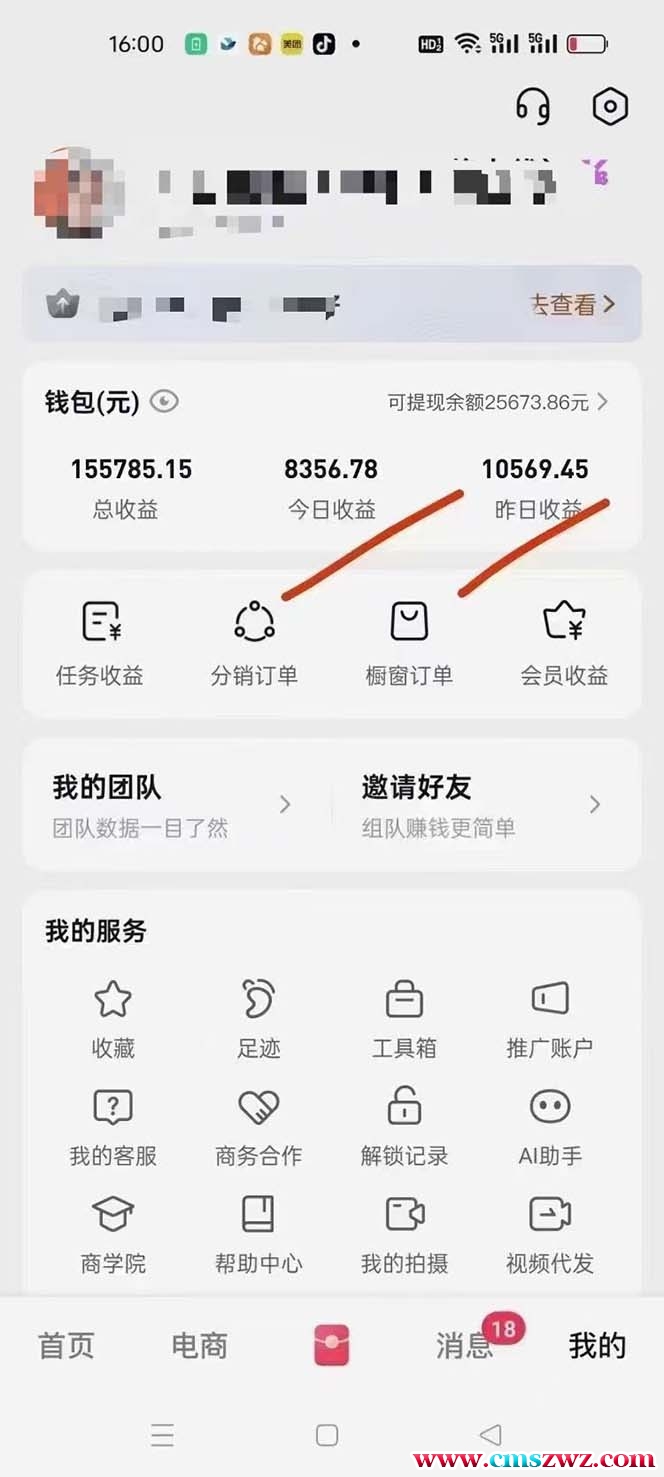Open AI助手
Viewport: 664px width, 1477px height.
coord(550,1126)
